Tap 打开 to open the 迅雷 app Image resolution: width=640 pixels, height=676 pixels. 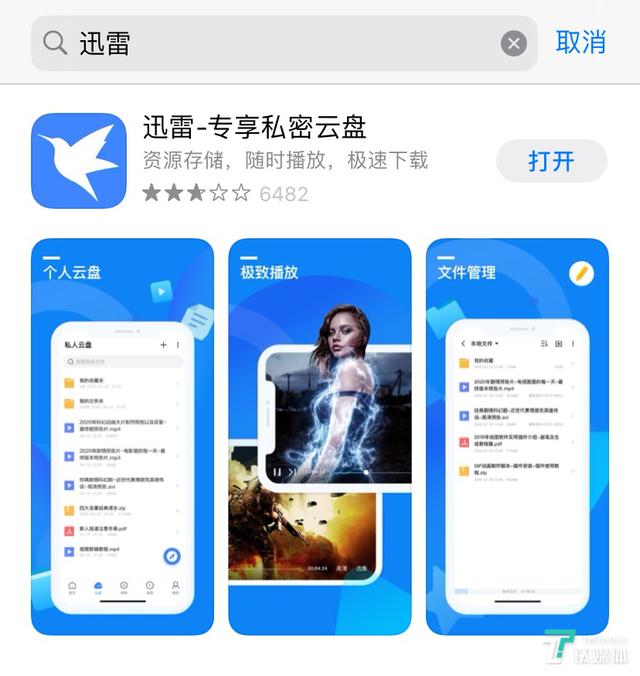coord(551,161)
